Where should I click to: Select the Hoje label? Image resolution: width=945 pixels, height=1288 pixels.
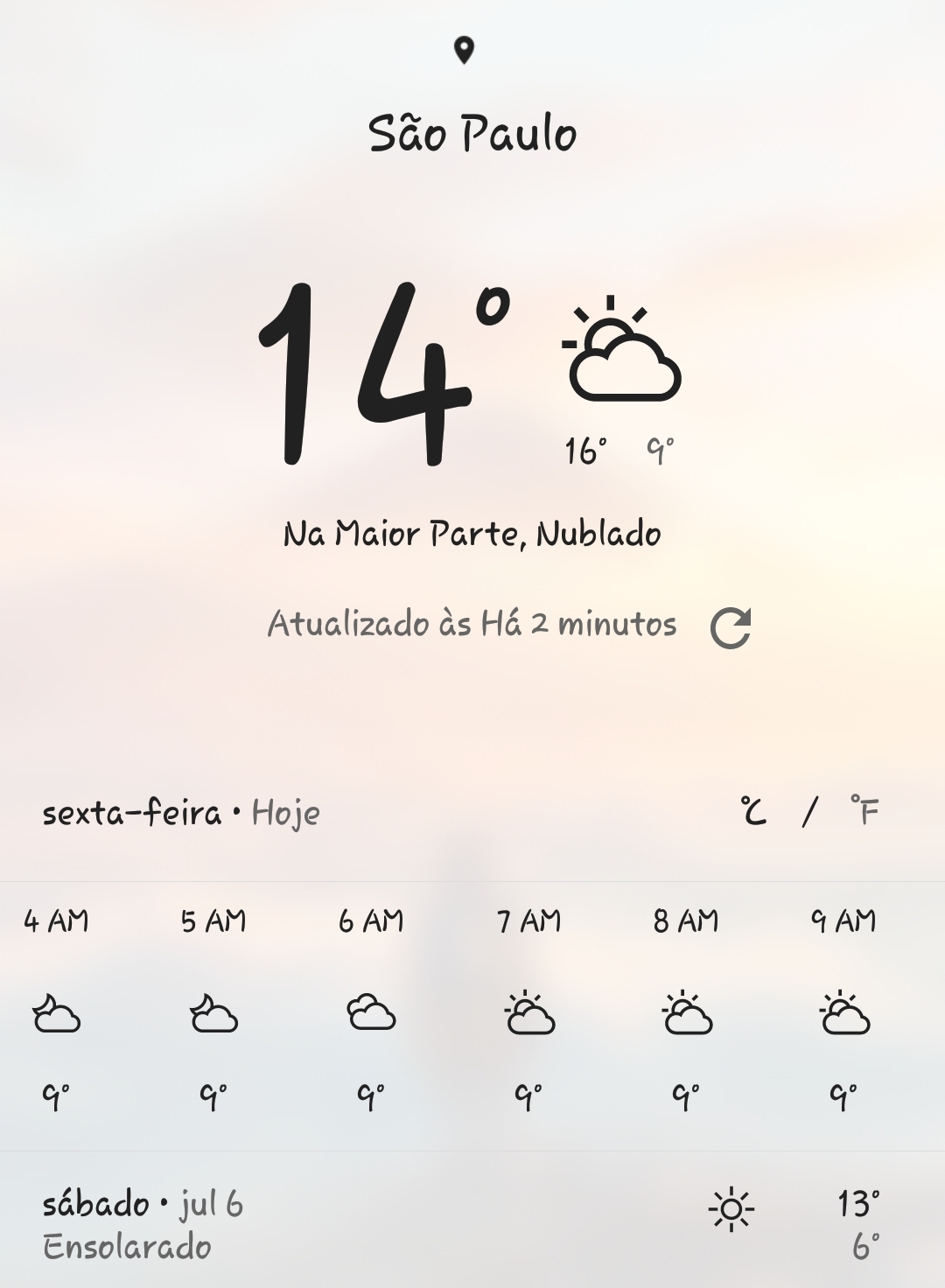pos(285,813)
